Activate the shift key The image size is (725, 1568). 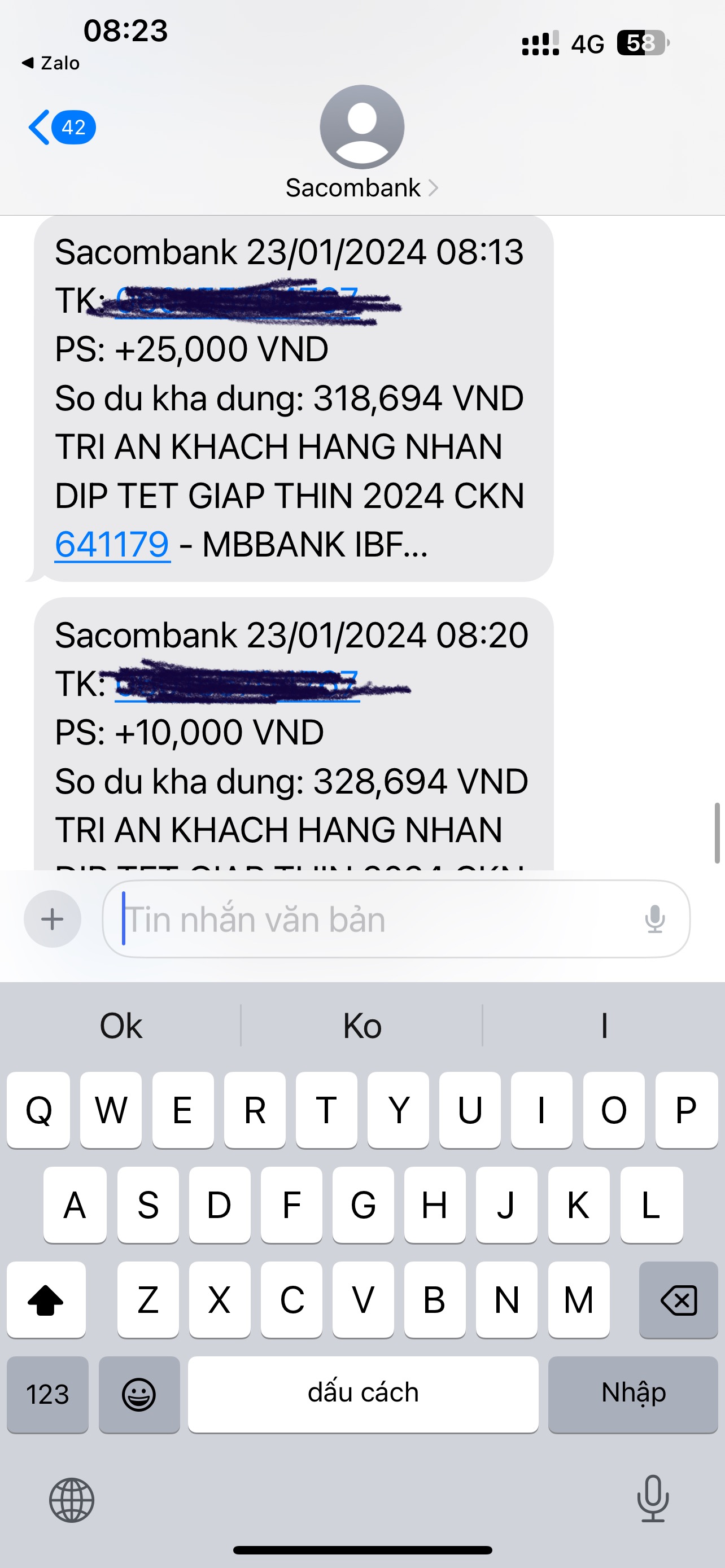tap(46, 1299)
